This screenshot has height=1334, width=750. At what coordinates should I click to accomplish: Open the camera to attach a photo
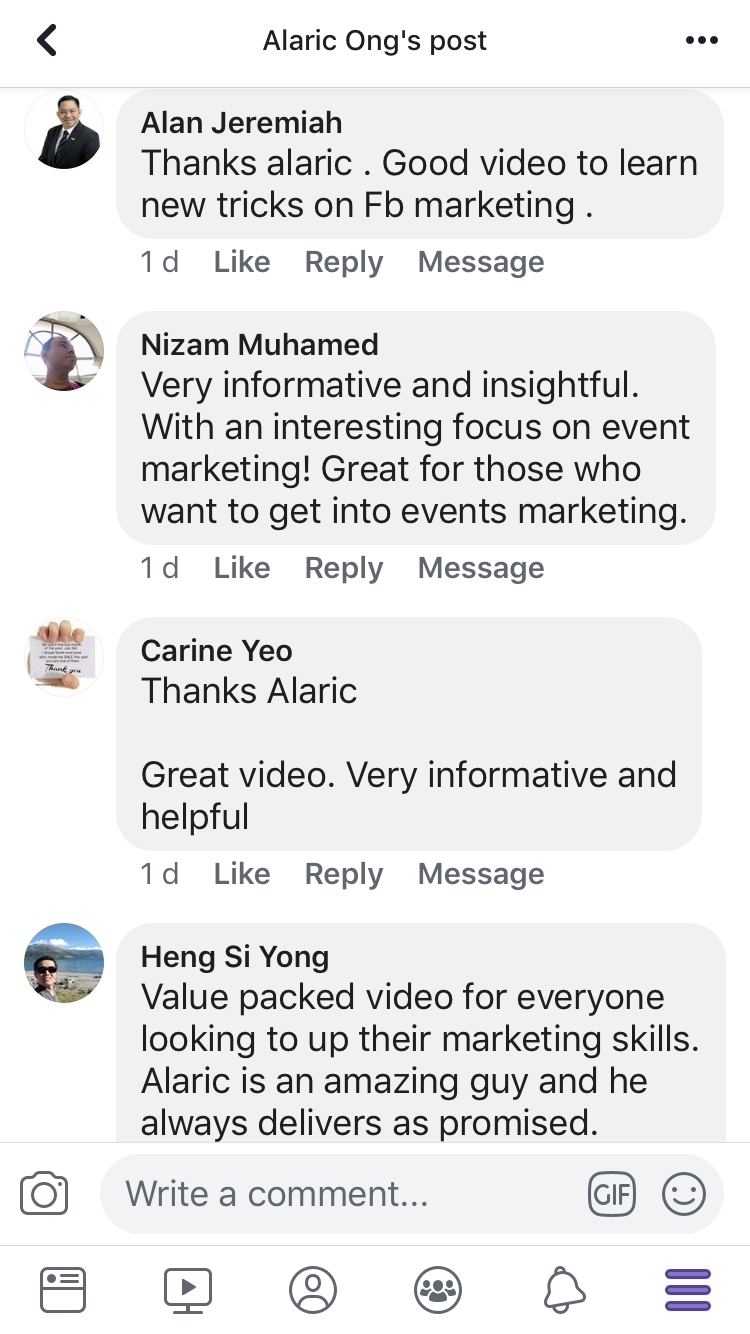pos(44,1194)
